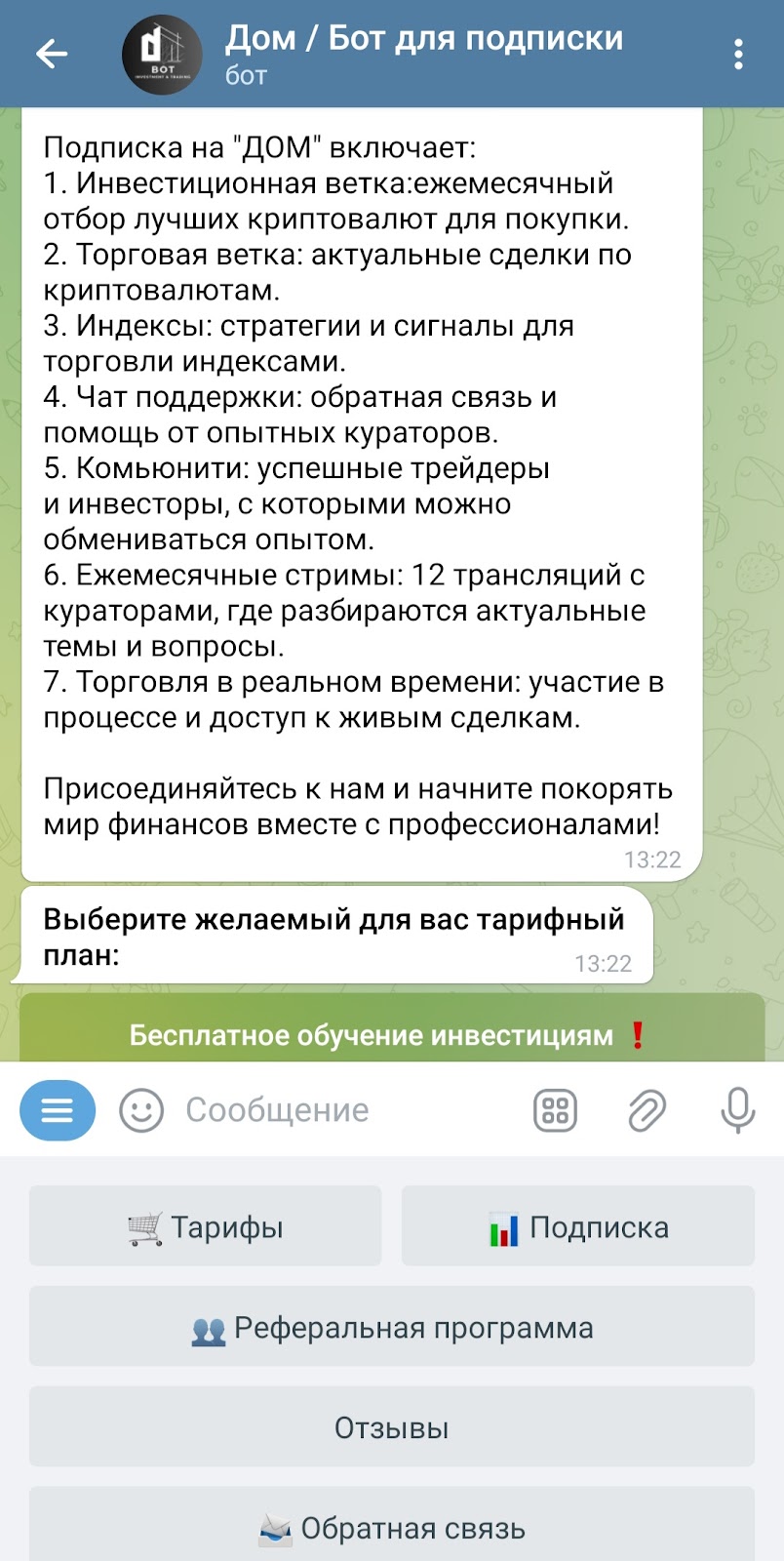Tap the shopping cart icon on Тарифы

pos(142,1226)
